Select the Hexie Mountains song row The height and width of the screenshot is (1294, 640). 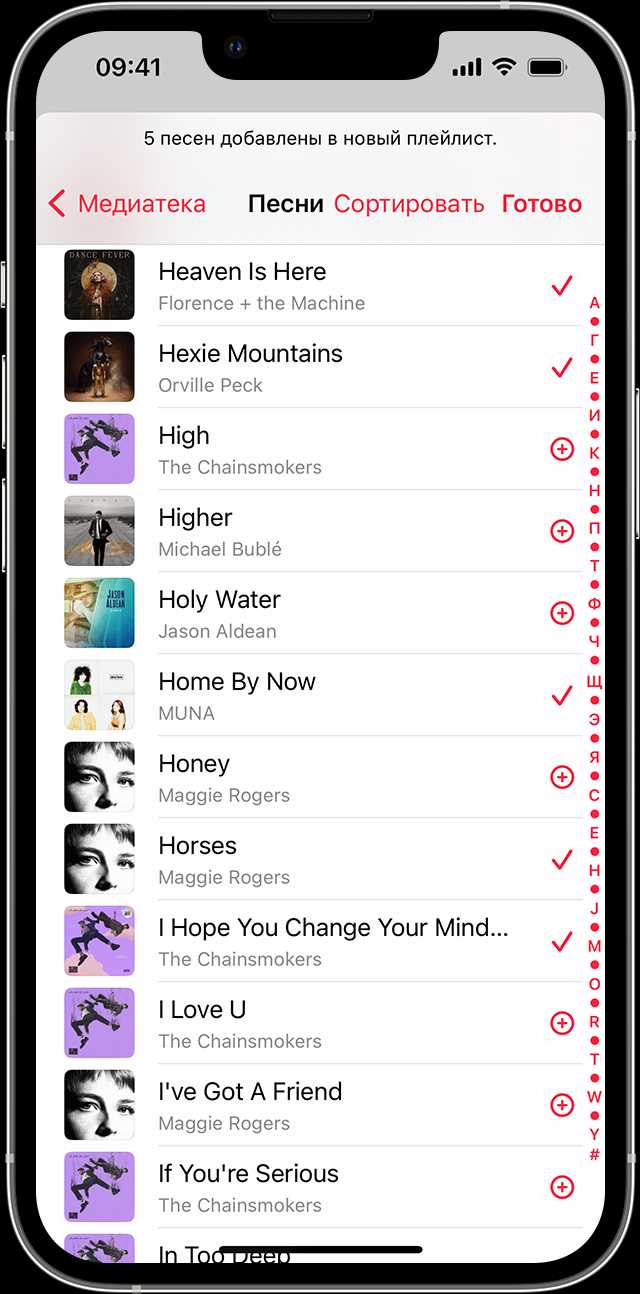tap(300, 367)
